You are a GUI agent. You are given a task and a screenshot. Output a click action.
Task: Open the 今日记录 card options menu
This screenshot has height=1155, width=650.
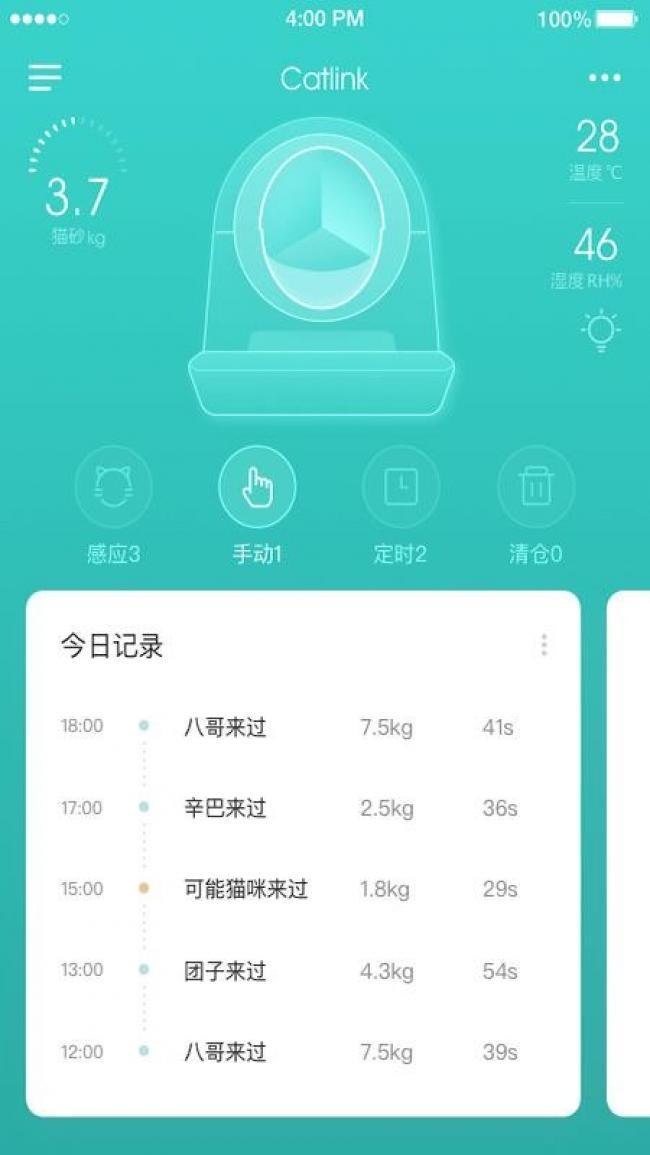[543, 645]
